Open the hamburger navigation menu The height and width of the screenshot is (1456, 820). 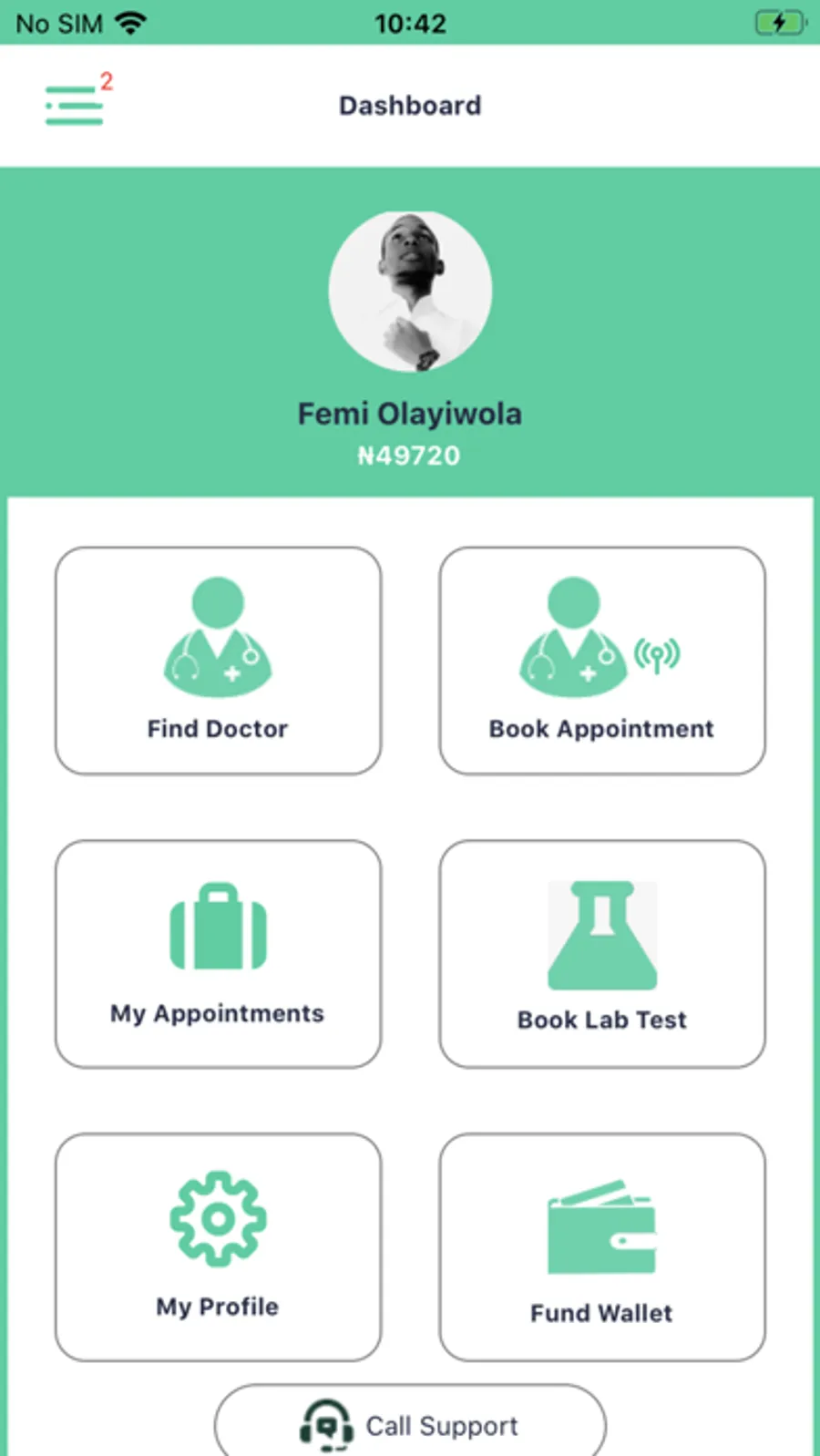coord(73,106)
